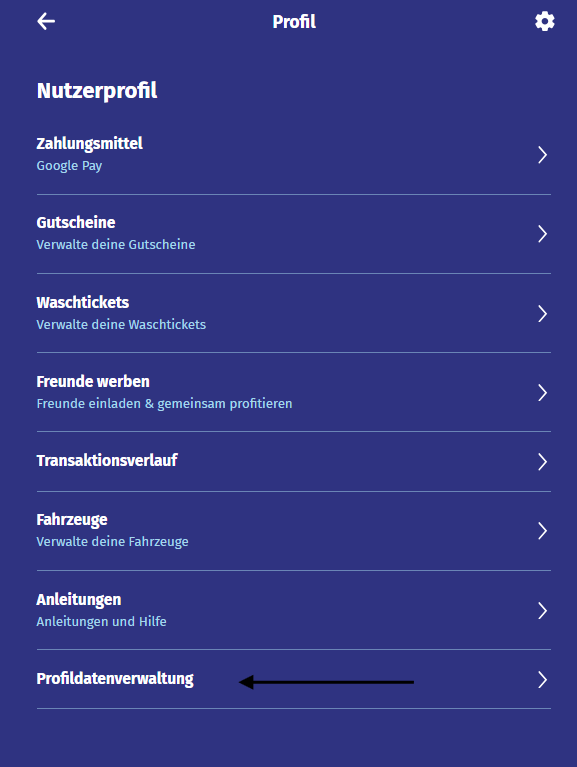
Task: View the Transaktionsverlauf
Action: [x=294, y=462]
